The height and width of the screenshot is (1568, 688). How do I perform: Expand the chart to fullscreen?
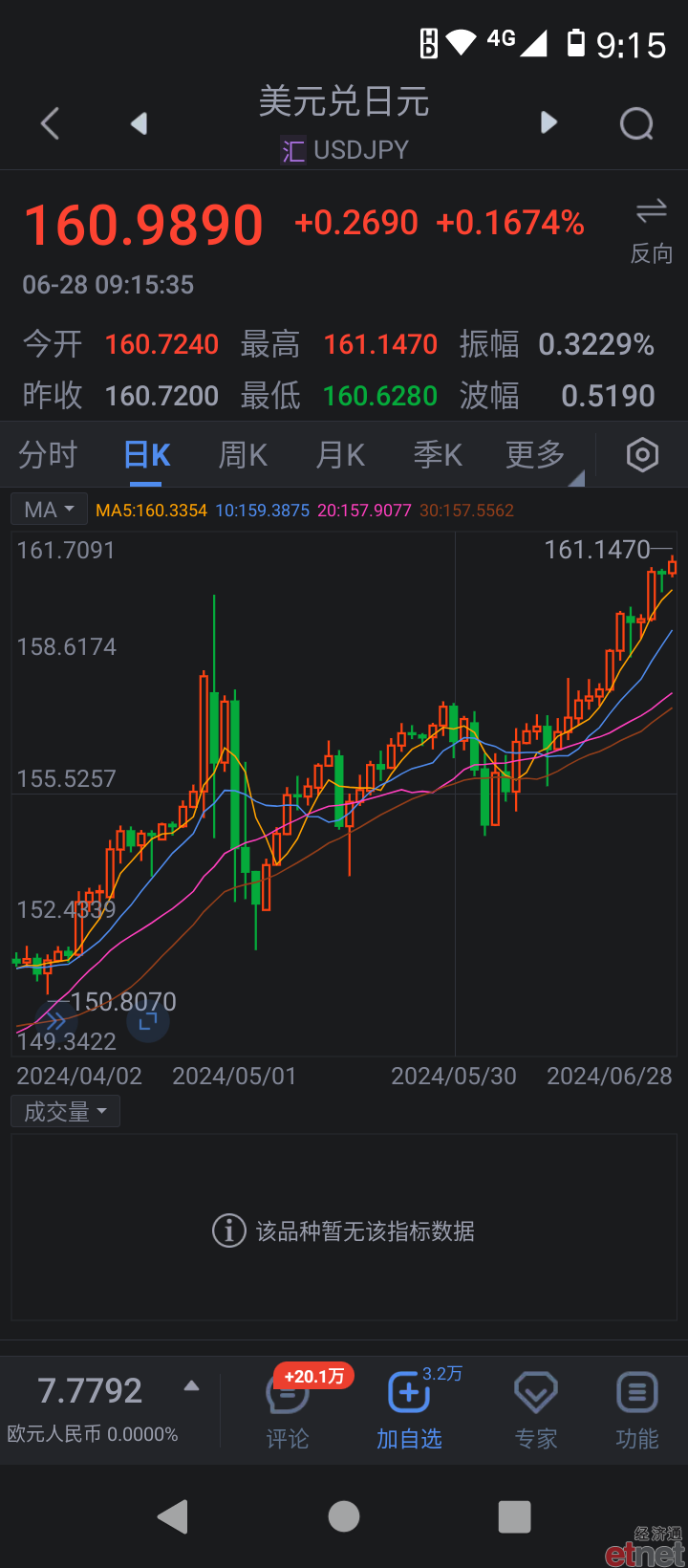148,1022
